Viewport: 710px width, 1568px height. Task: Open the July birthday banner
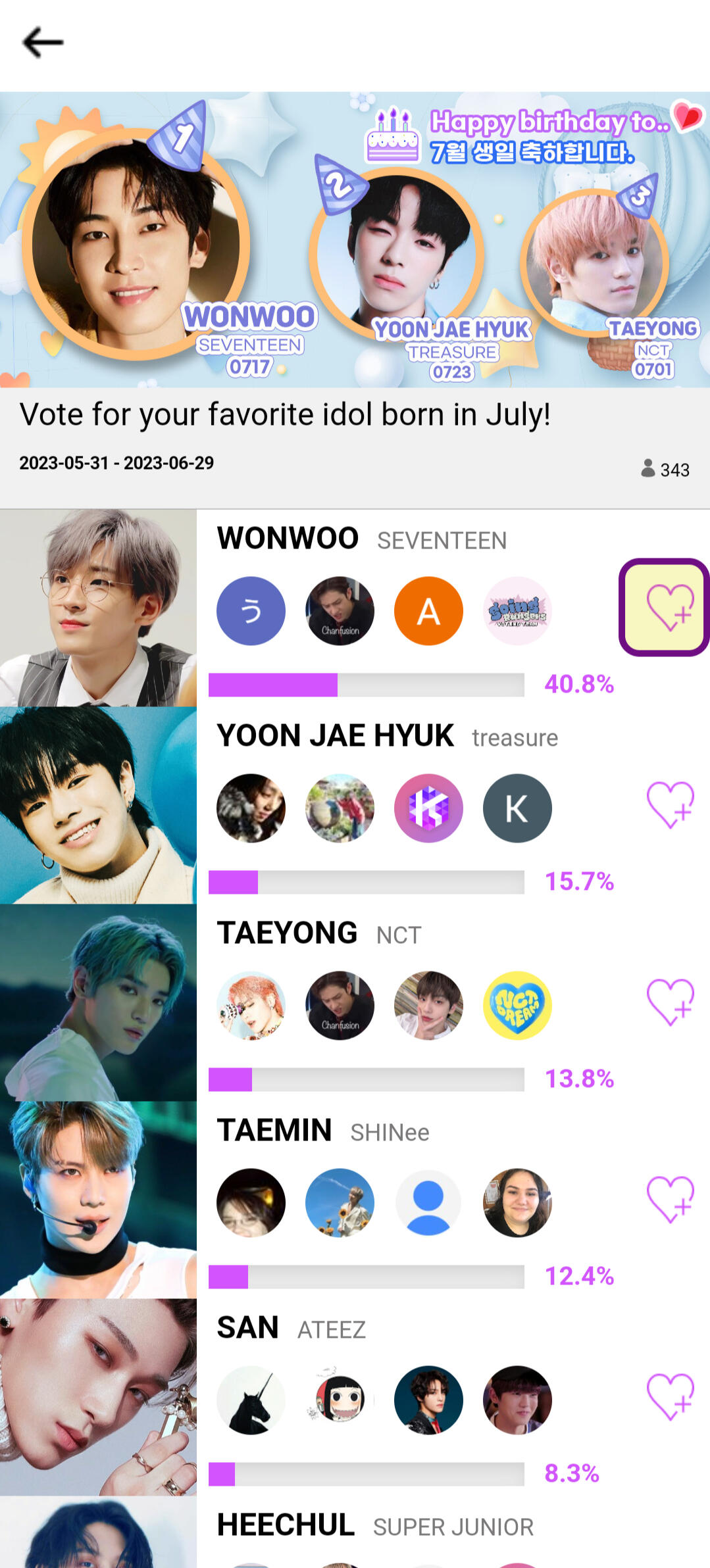tap(355, 239)
